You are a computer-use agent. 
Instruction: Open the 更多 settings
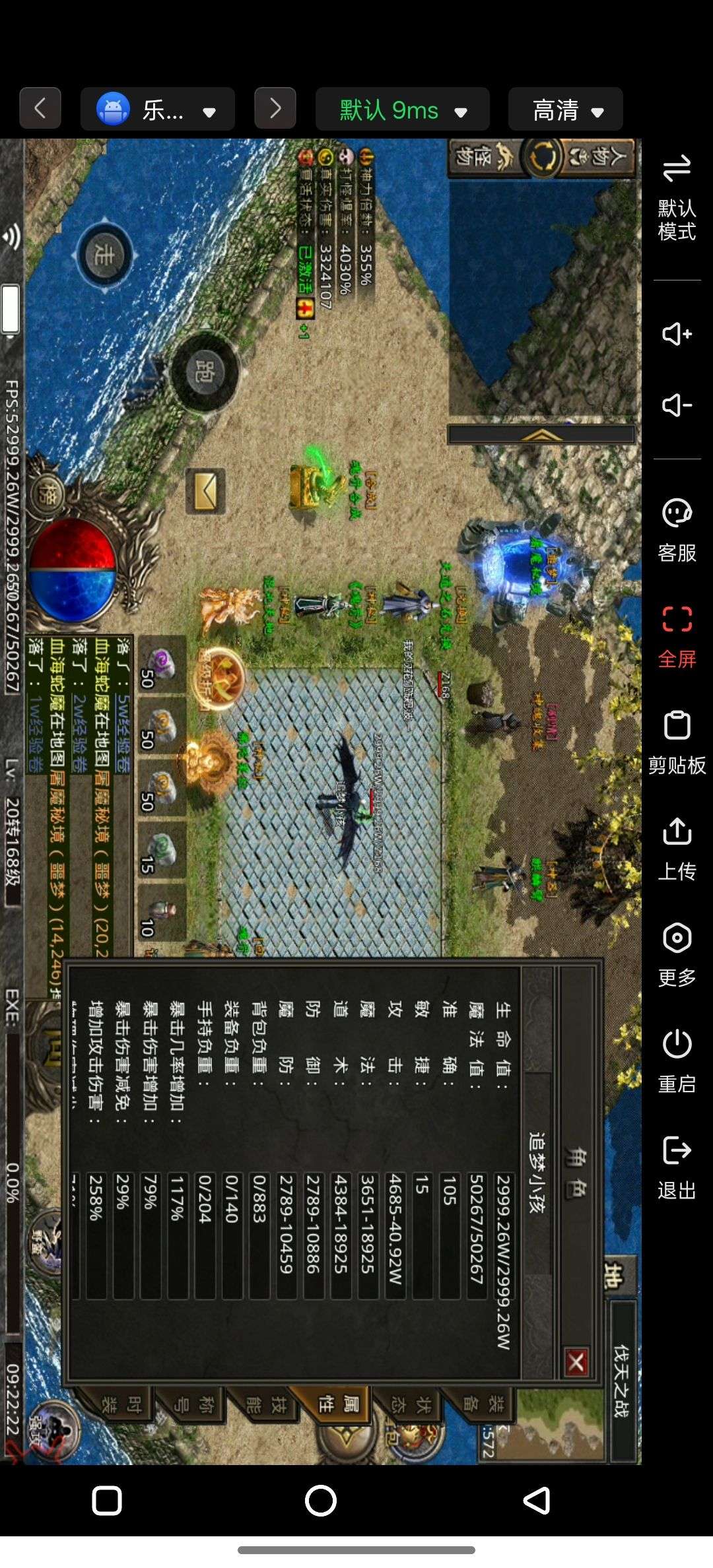677,954
